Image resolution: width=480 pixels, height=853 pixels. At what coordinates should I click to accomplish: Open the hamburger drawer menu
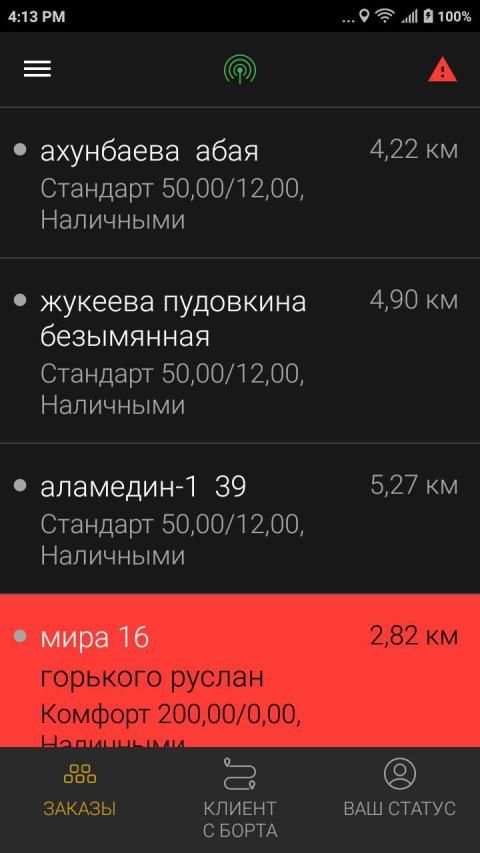tap(37, 69)
